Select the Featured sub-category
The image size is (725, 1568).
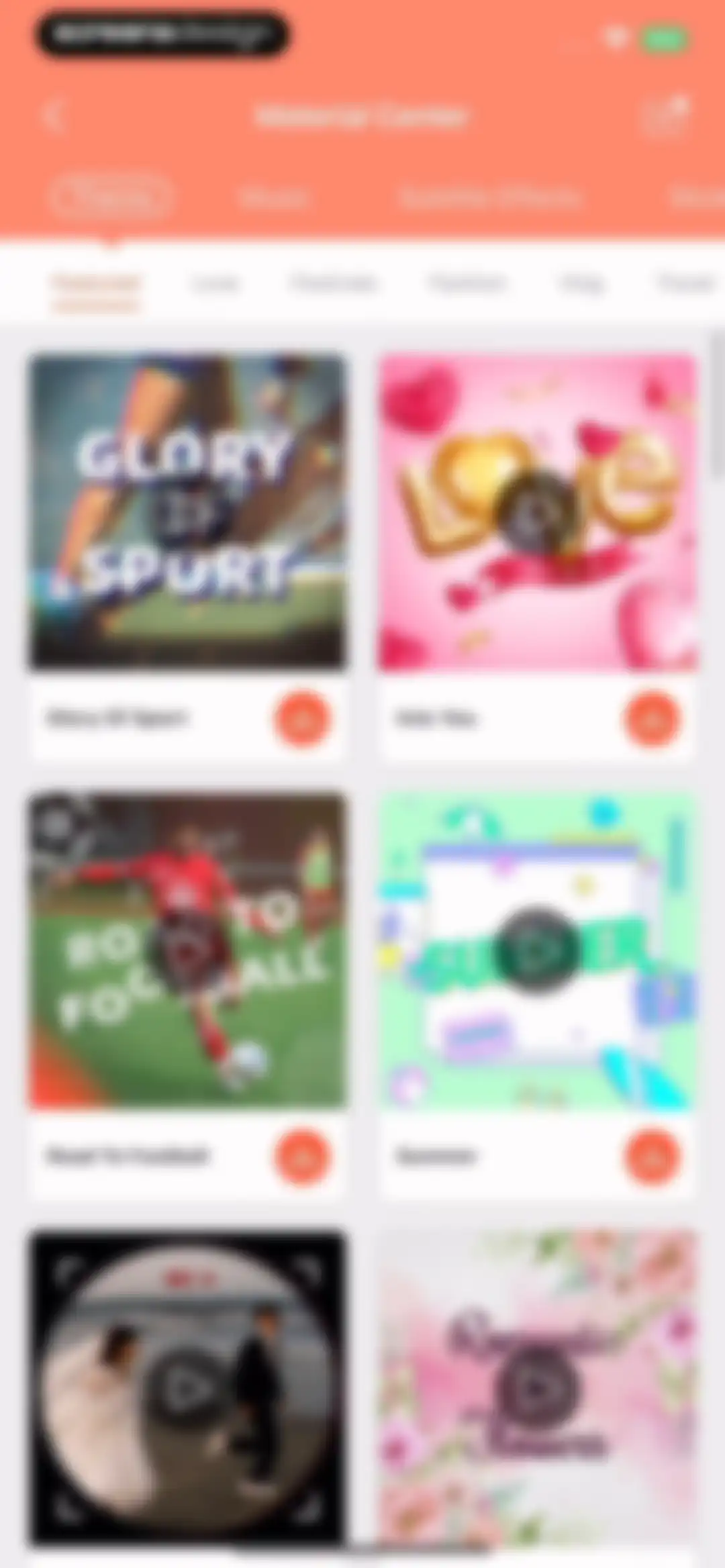click(96, 284)
